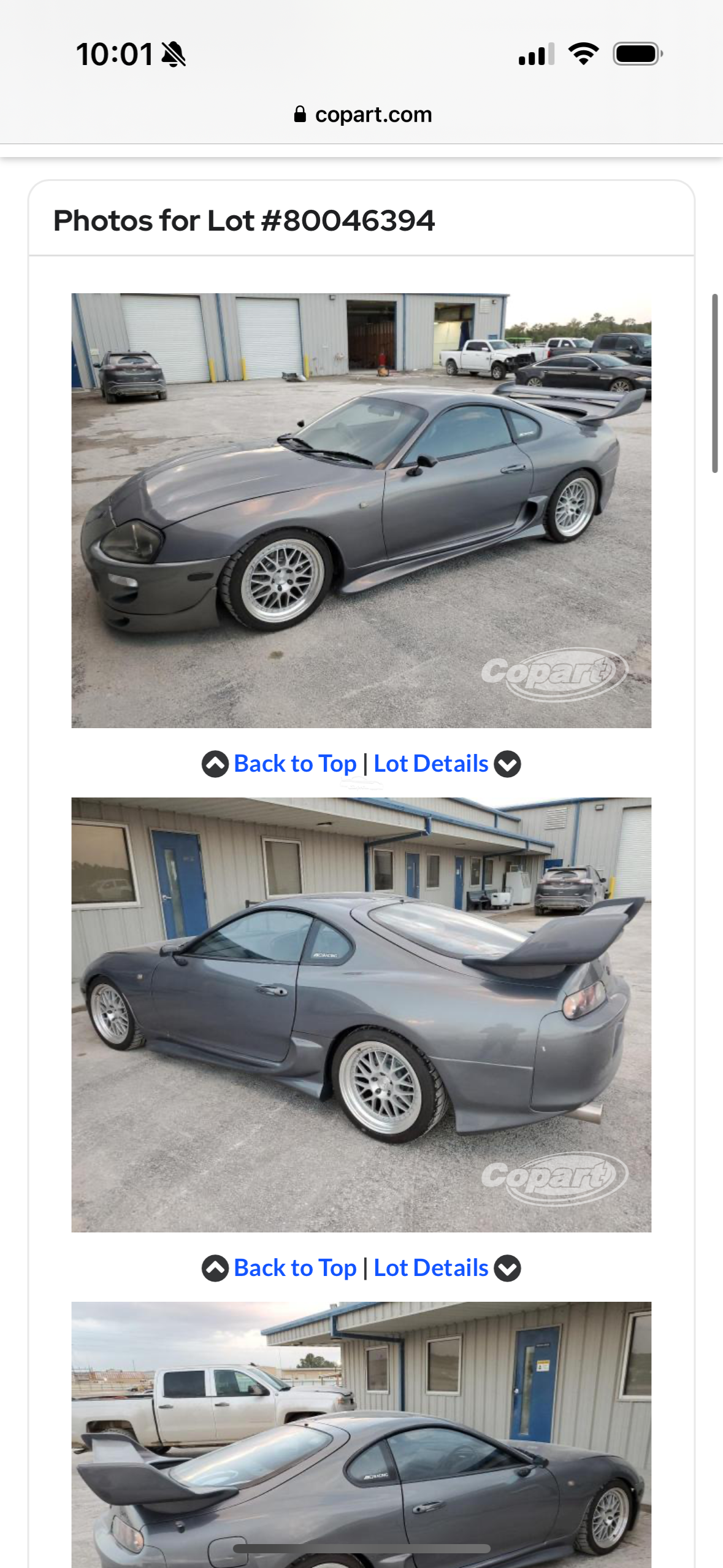Open the rear-quarter photo showing the spoiler

(x=361, y=1014)
